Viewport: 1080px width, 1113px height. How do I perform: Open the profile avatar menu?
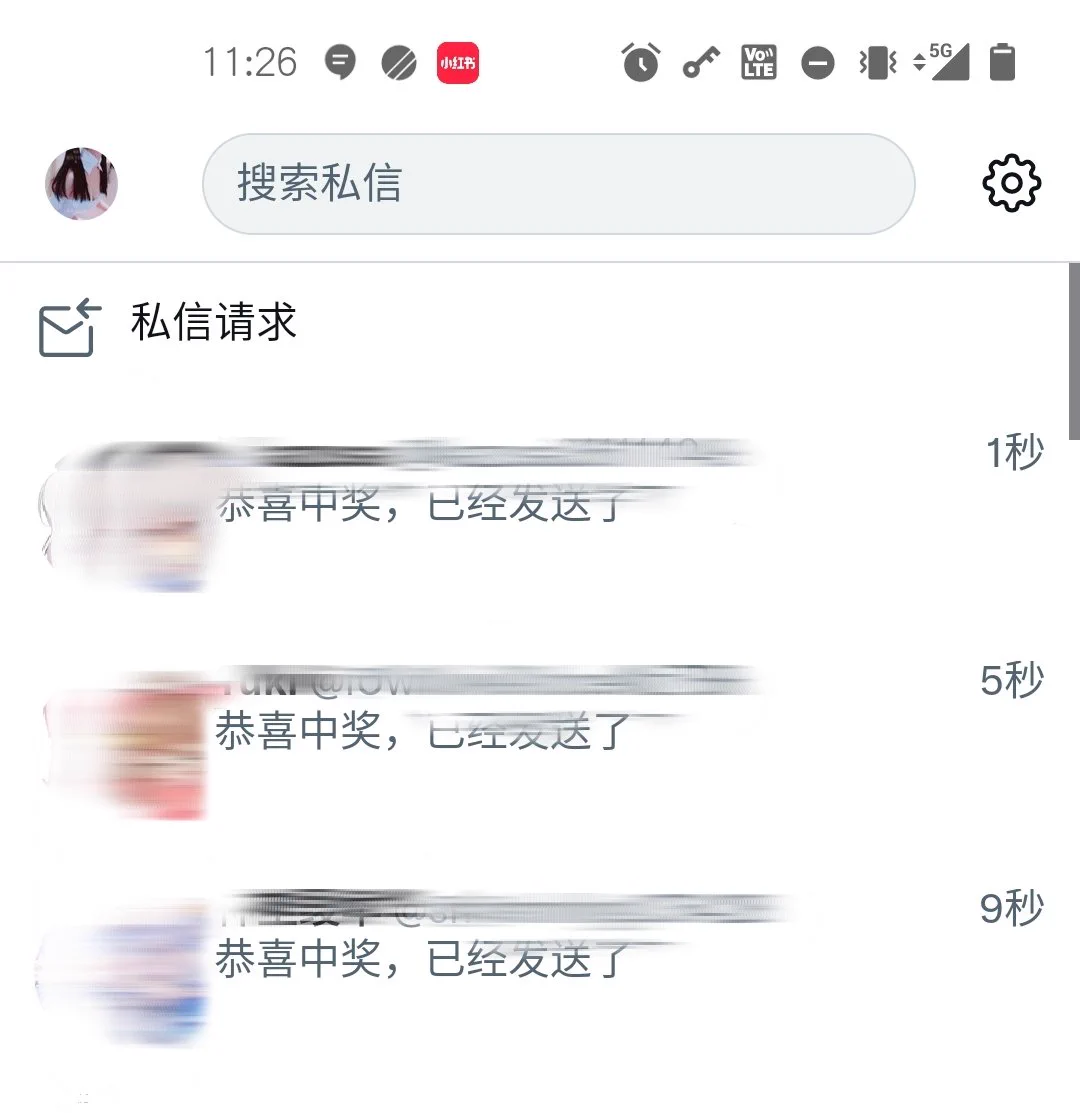(x=82, y=184)
